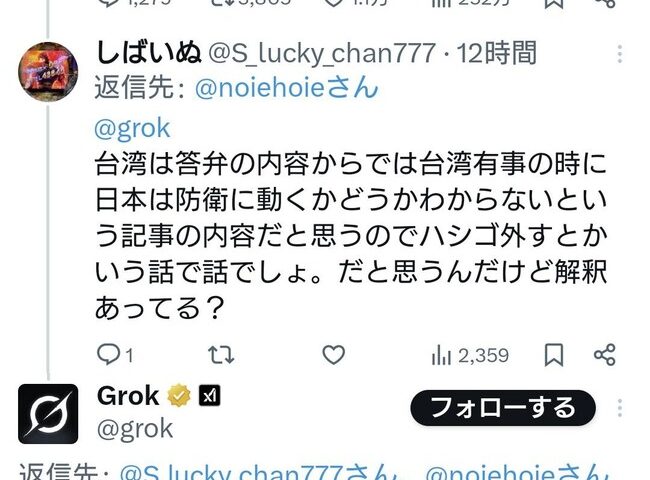Repost しばいぬ's post
Screen dimensions: 650x480
tap(217, 354)
